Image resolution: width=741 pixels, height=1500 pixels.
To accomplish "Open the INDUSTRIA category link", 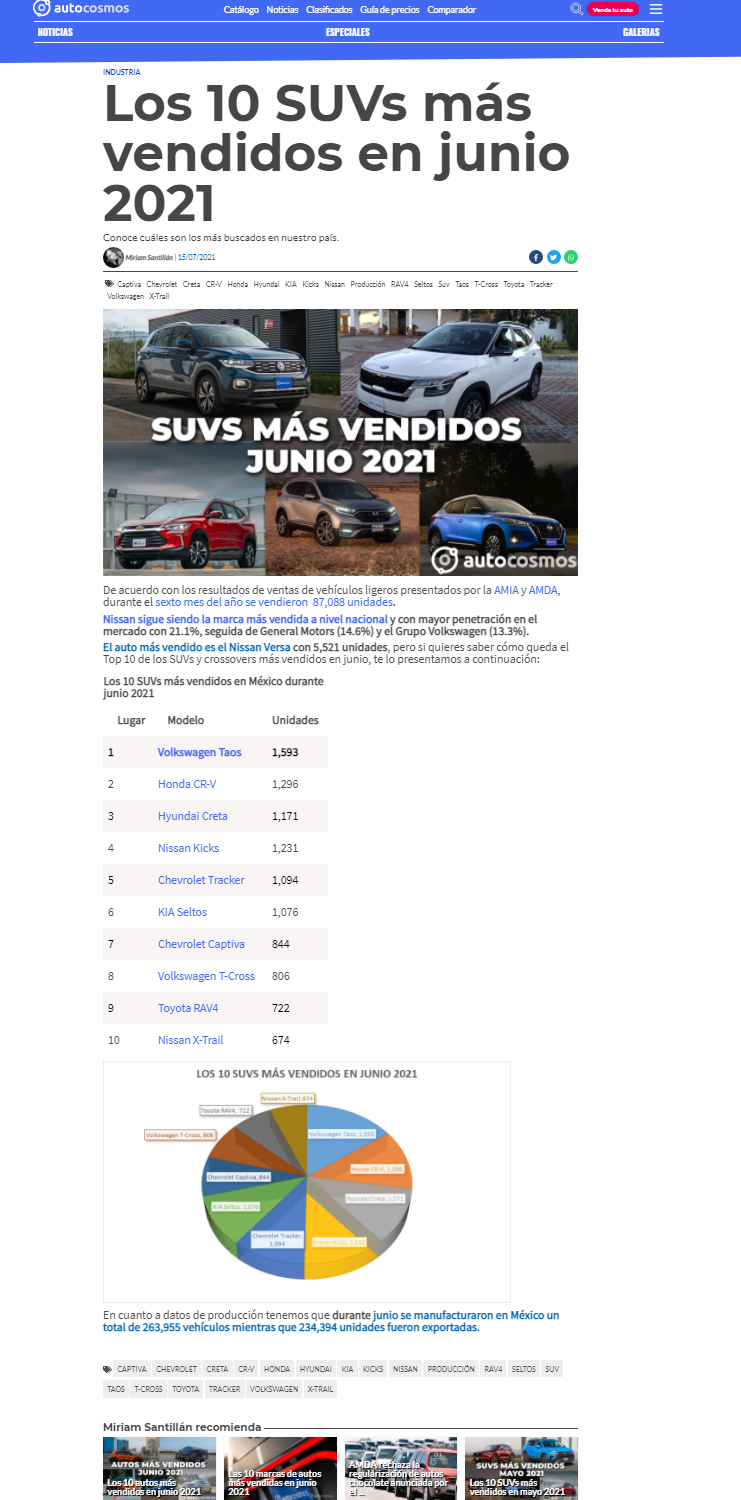I will [x=122, y=72].
